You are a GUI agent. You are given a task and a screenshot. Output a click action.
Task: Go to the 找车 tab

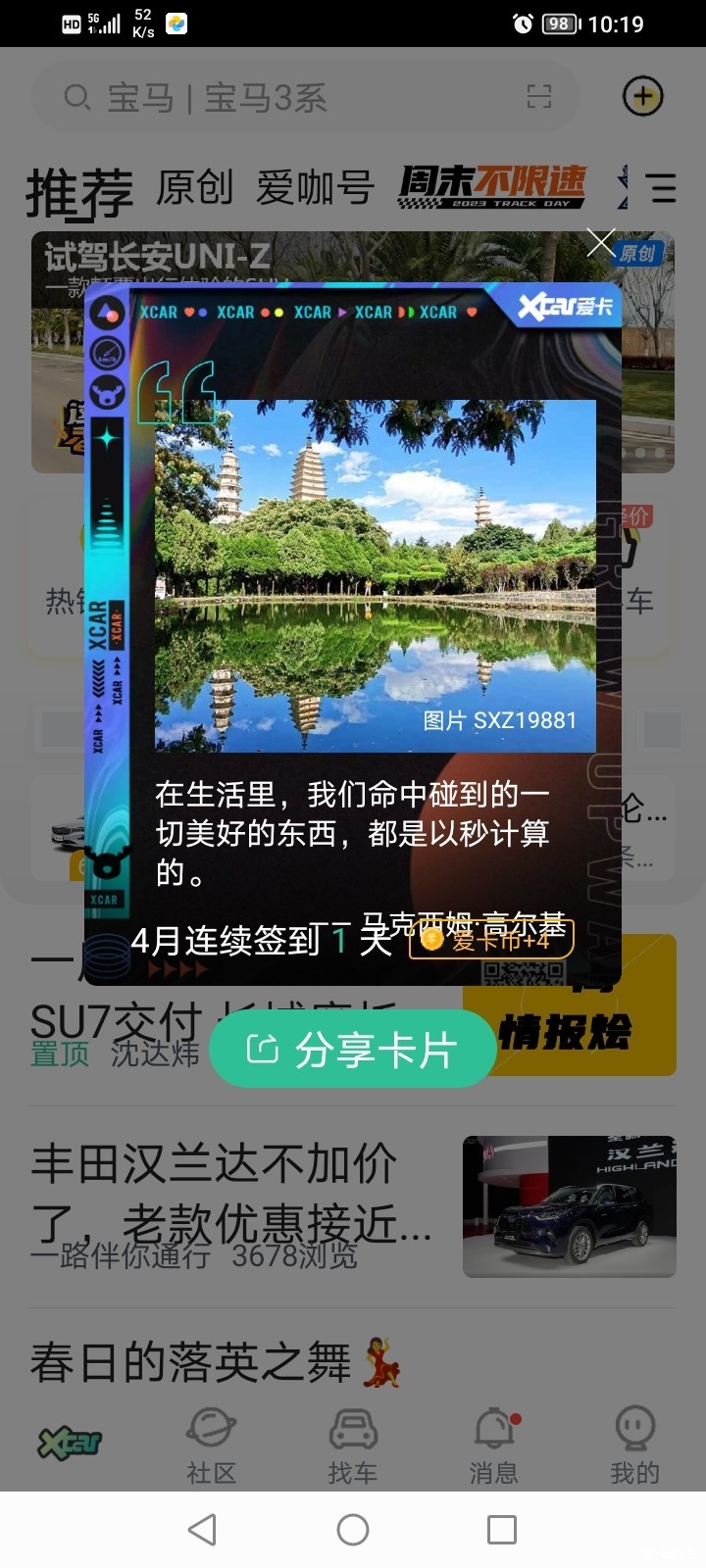pyautogui.click(x=353, y=1445)
